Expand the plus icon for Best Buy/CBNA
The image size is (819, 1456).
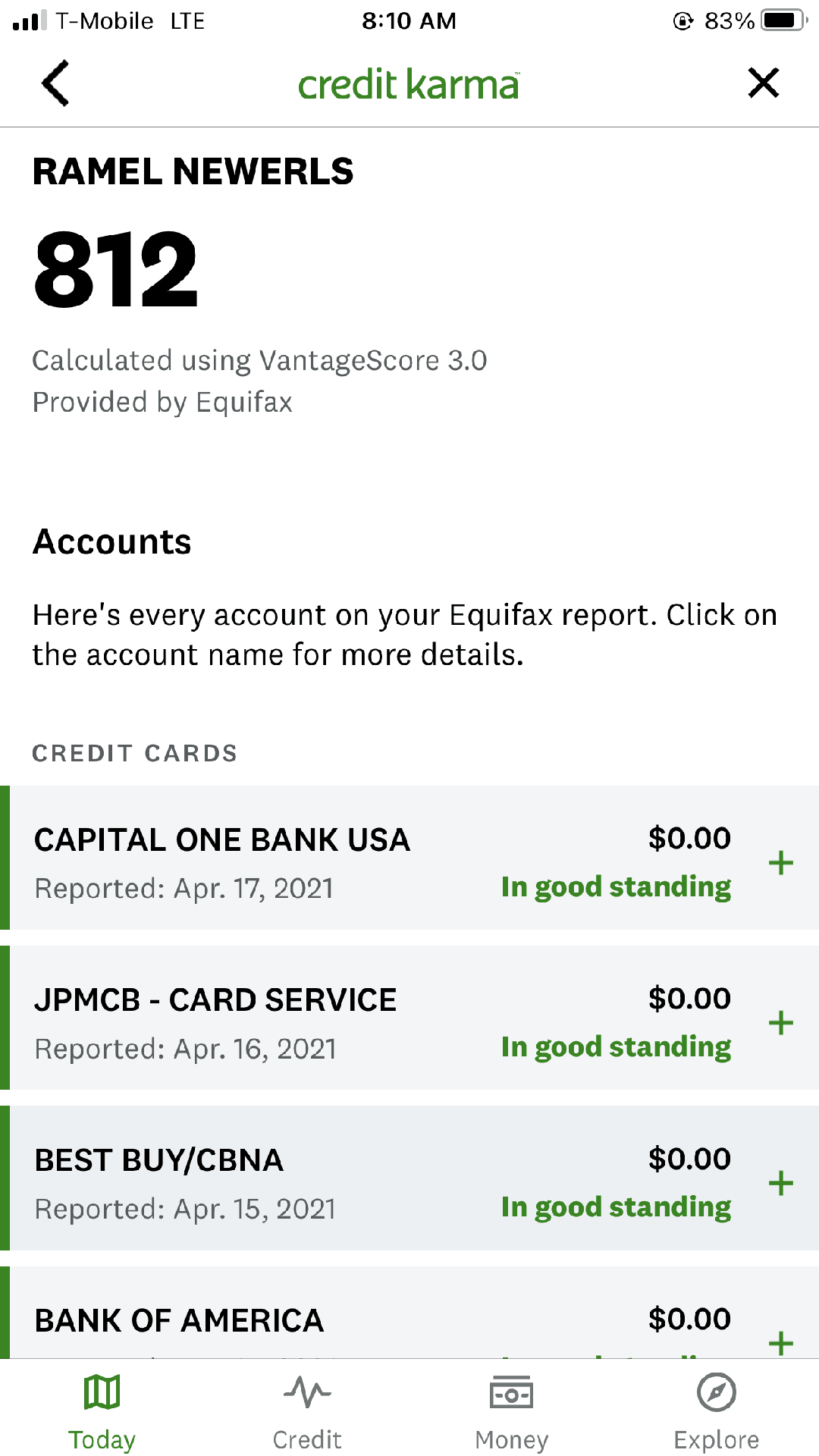point(780,1183)
